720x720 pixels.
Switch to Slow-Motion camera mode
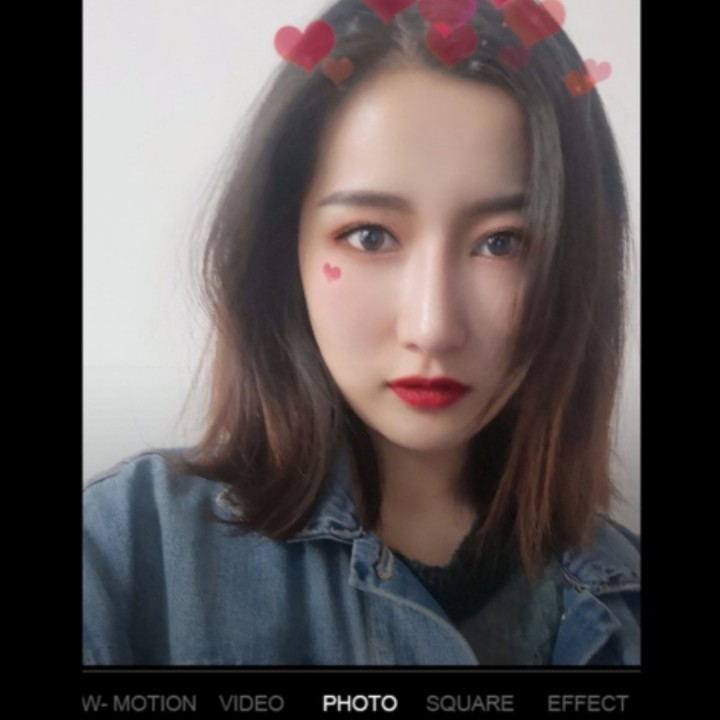[139, 703]
